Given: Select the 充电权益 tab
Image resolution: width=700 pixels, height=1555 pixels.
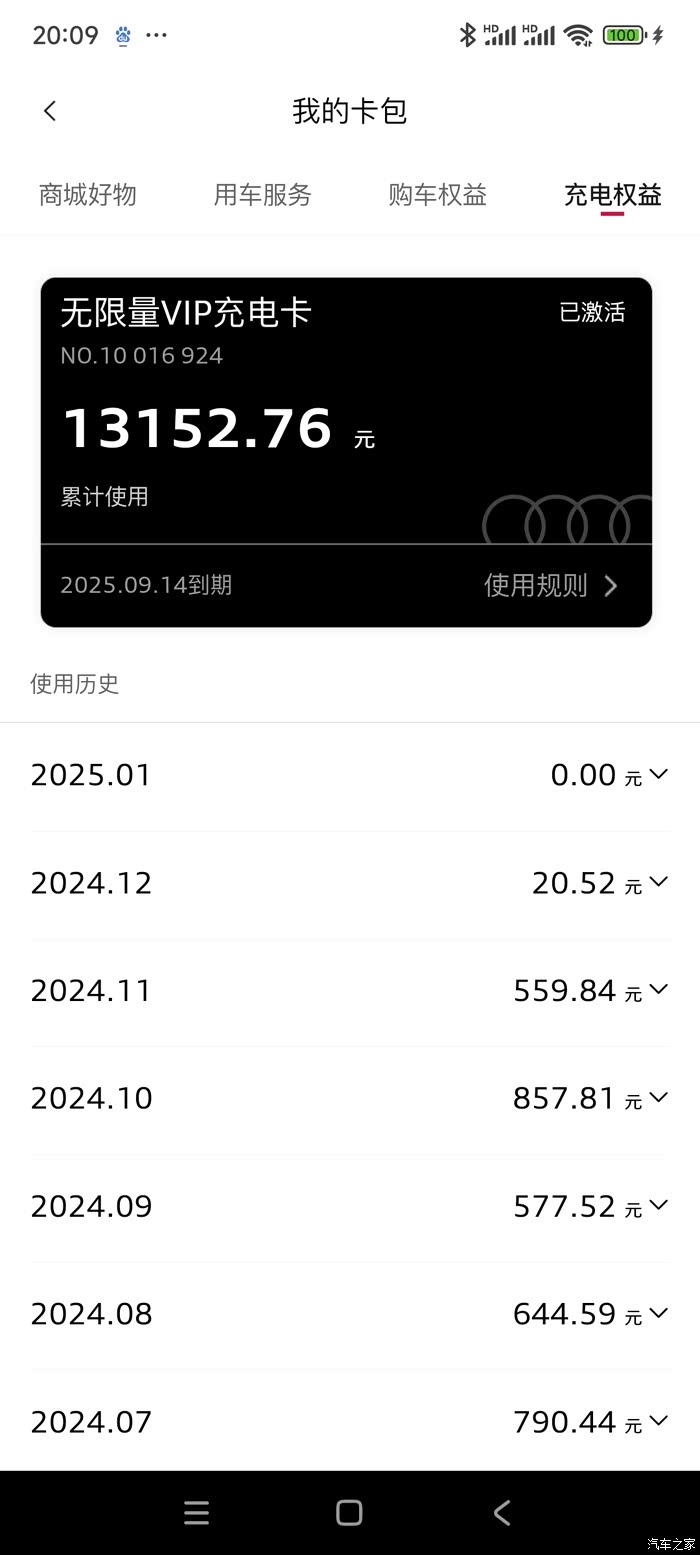Looking at the screenshot, I should [612, 194].
